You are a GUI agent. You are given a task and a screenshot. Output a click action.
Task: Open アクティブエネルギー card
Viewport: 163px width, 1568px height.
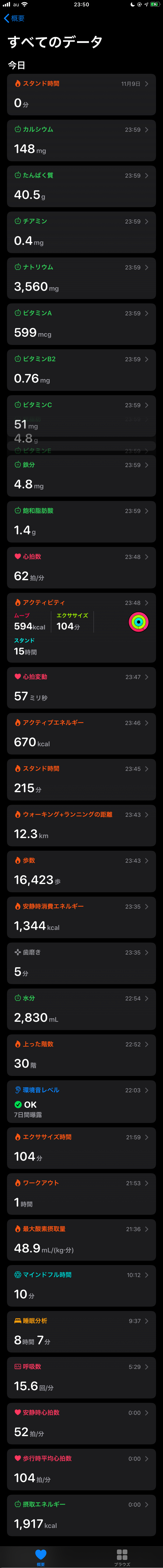[x=81, y=733]
